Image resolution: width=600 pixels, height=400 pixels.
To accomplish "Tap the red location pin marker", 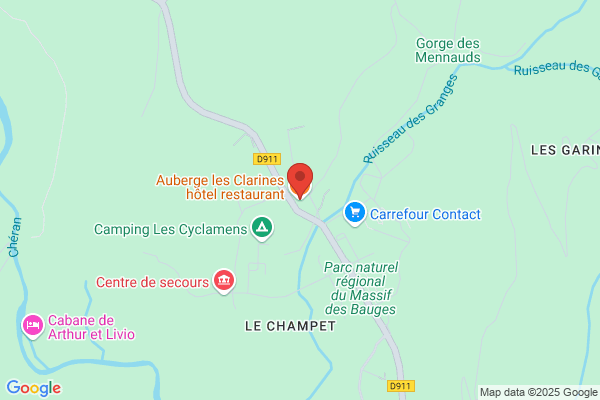I will 300,181.
